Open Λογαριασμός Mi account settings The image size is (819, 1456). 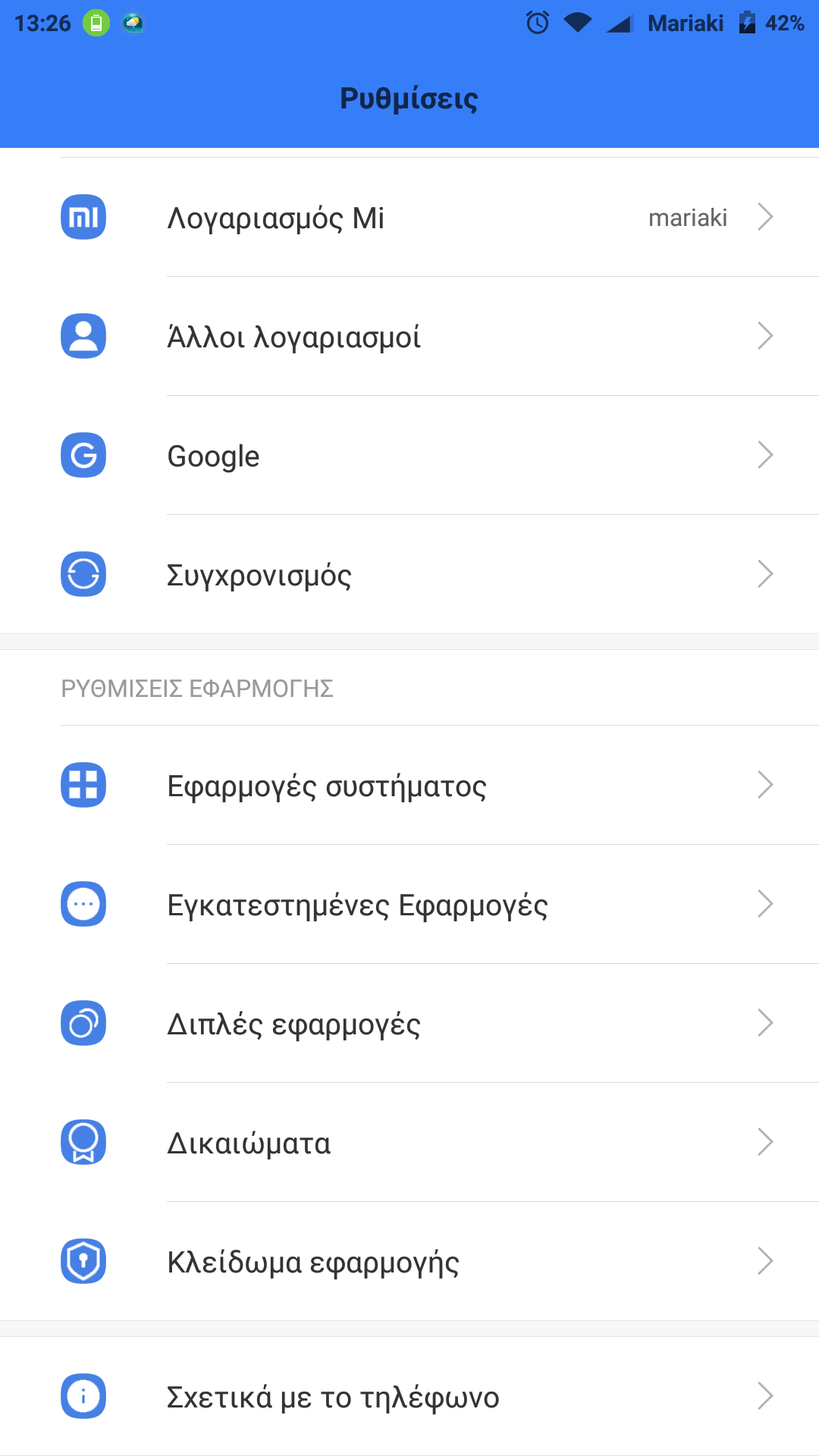[409, 218]
